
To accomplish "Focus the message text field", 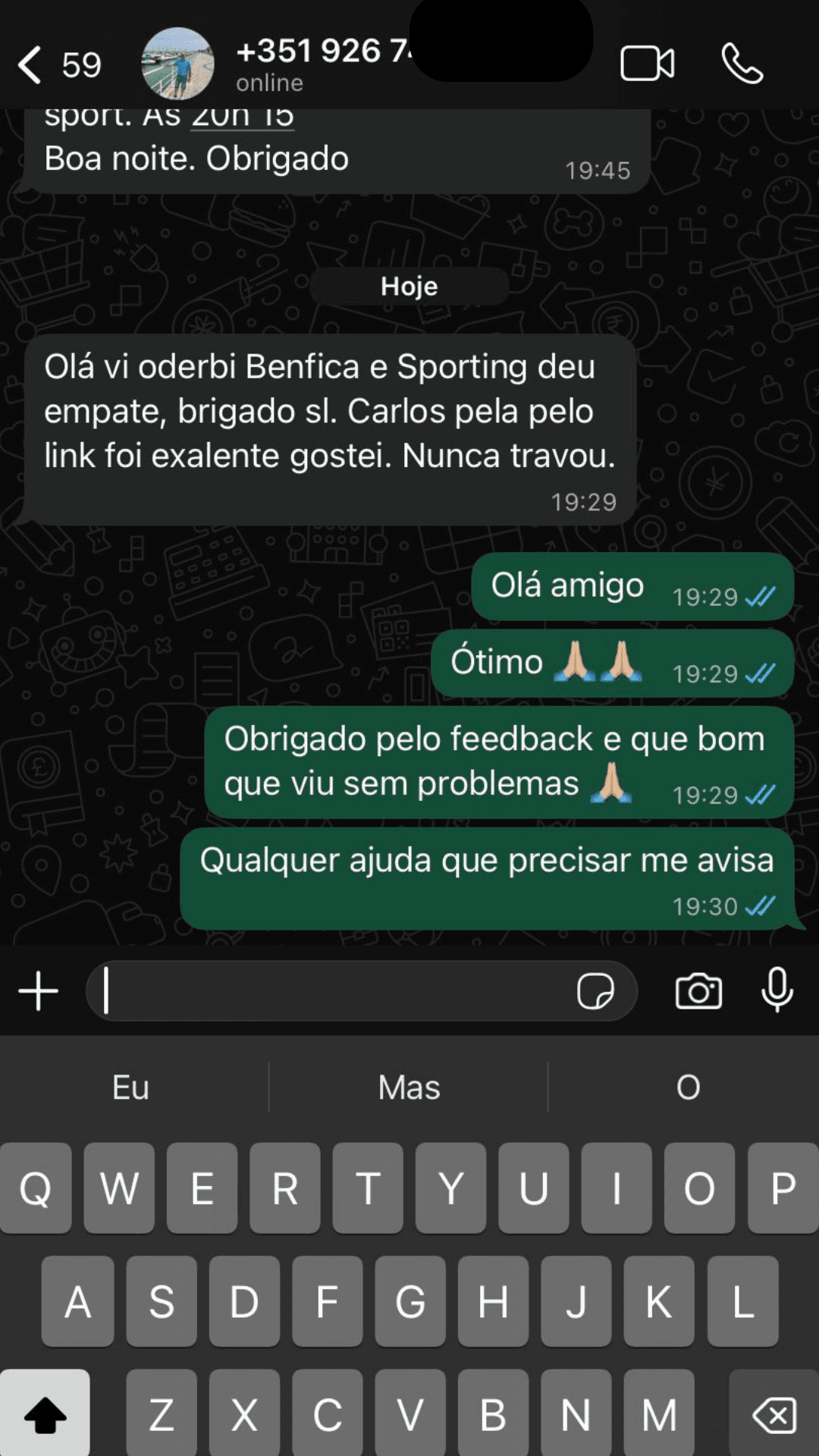I will click(x=334, y=991).
